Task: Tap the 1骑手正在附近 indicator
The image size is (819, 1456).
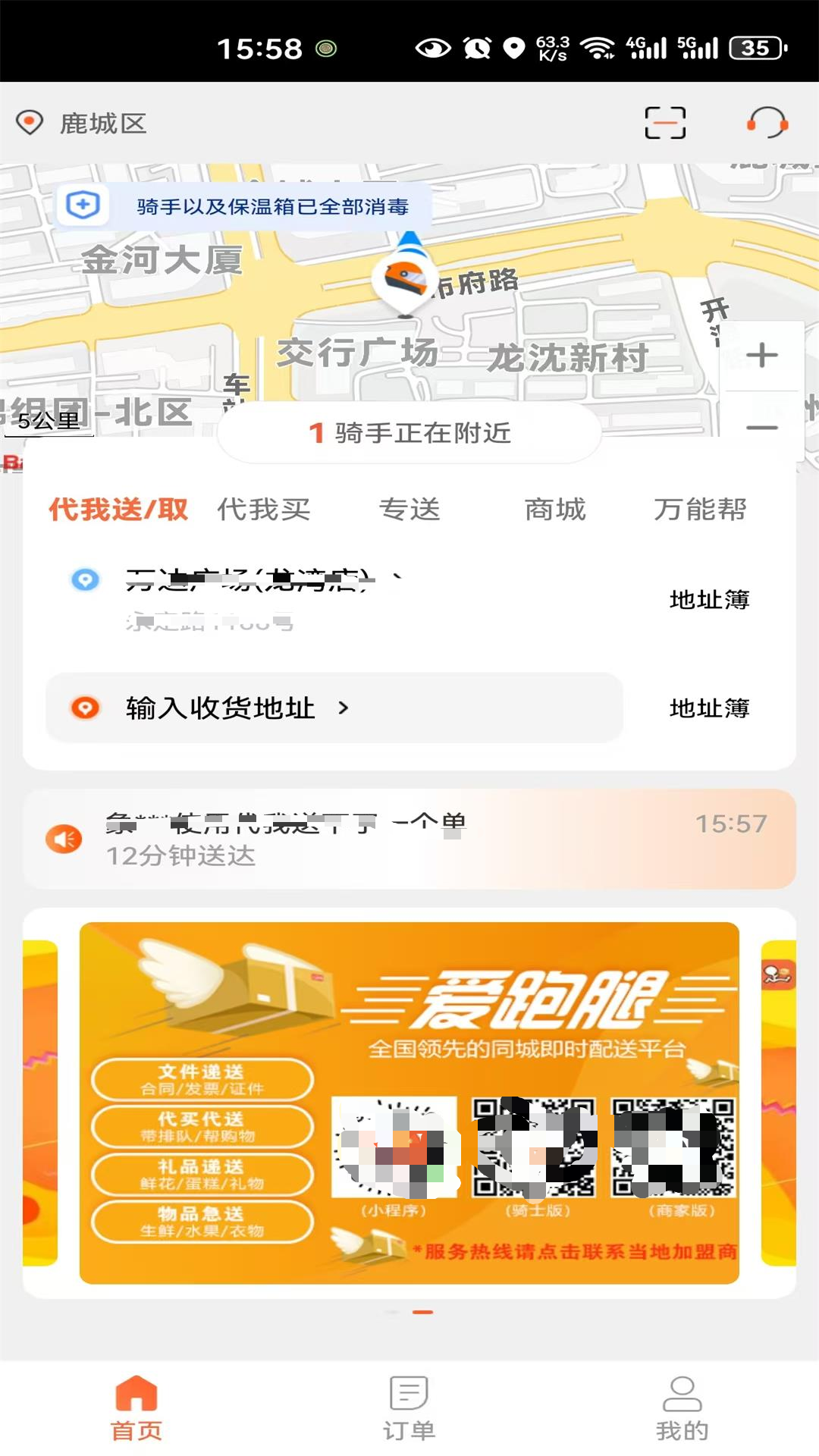Action: tap(409, 433)
